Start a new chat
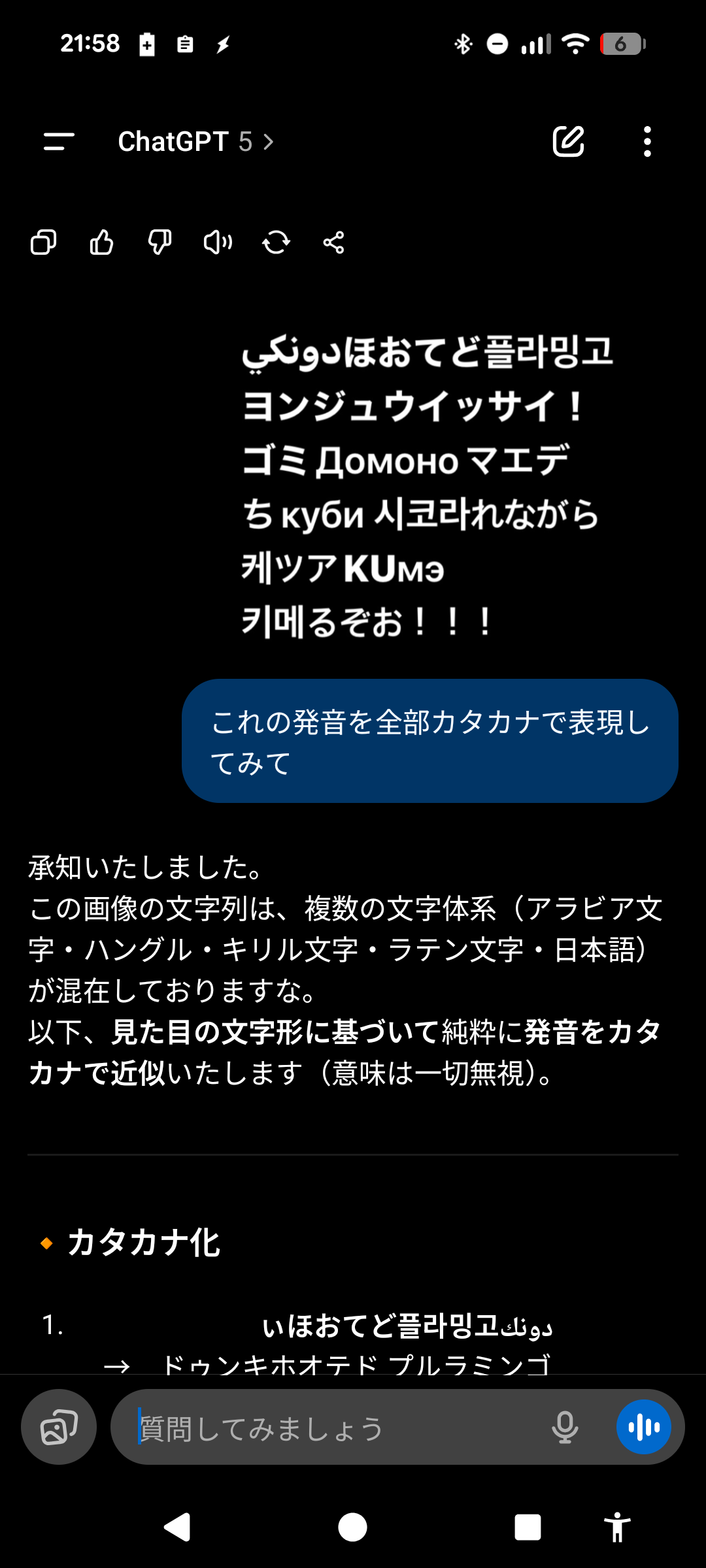This screenshot has width=706, height=1568. [x=568, y=141]
